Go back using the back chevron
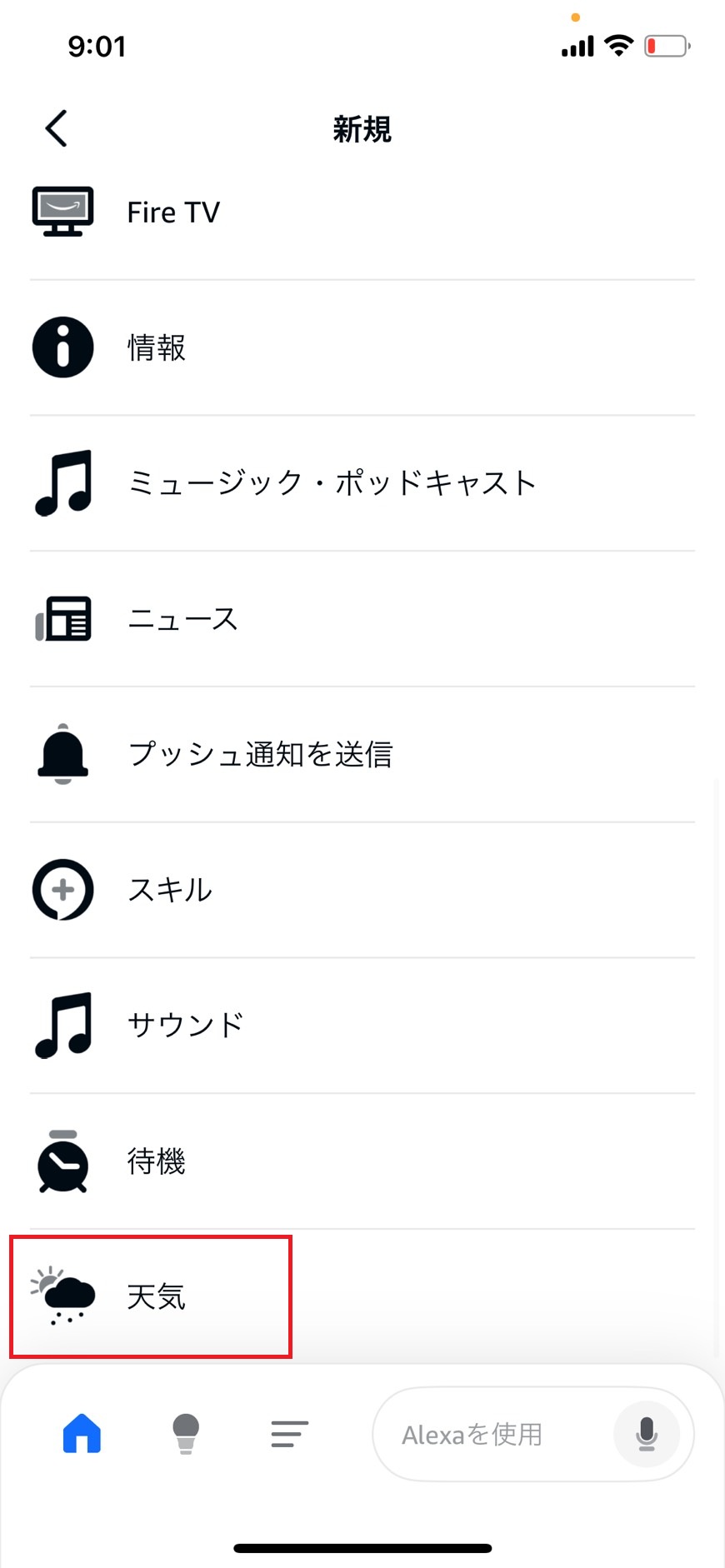Image resolution: width=725 pixels, height=1568 pixels. [x=55, y=129]
